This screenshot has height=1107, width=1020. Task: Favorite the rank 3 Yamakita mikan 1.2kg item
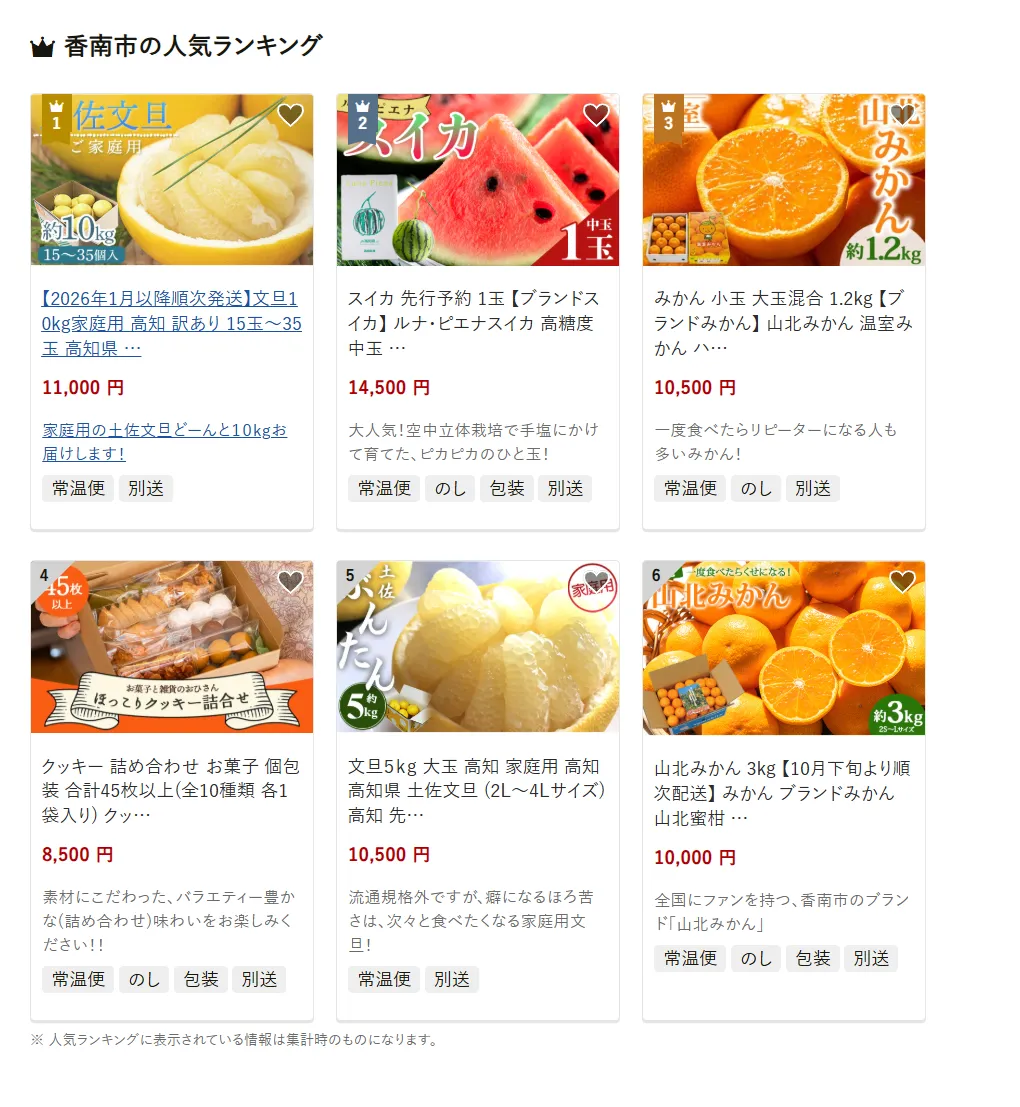point(902,115)
